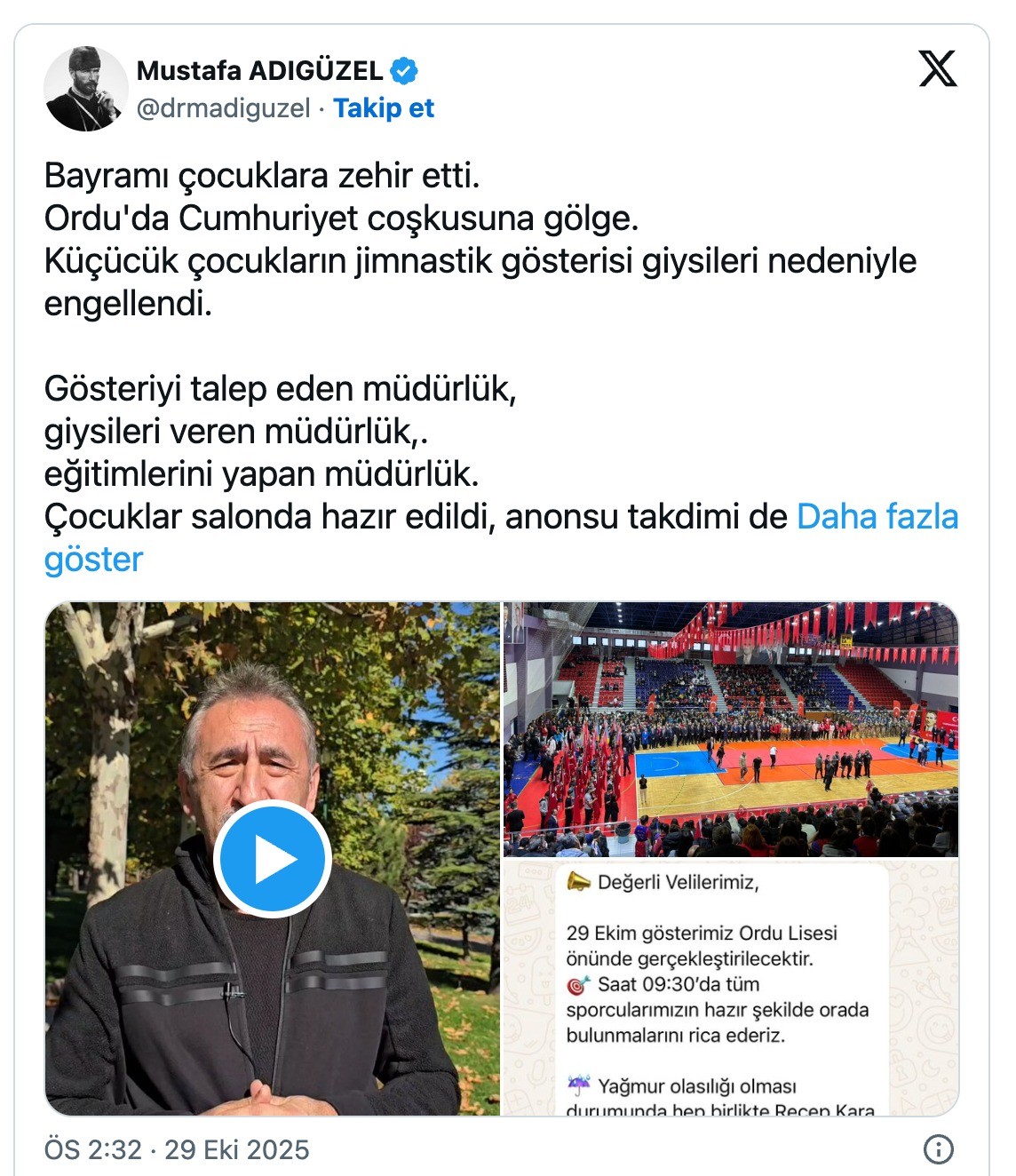The height and width of the screenshot is (1176, 1016).
Task: Expand the tweet with Daha fazla göster
Action: 877,517
